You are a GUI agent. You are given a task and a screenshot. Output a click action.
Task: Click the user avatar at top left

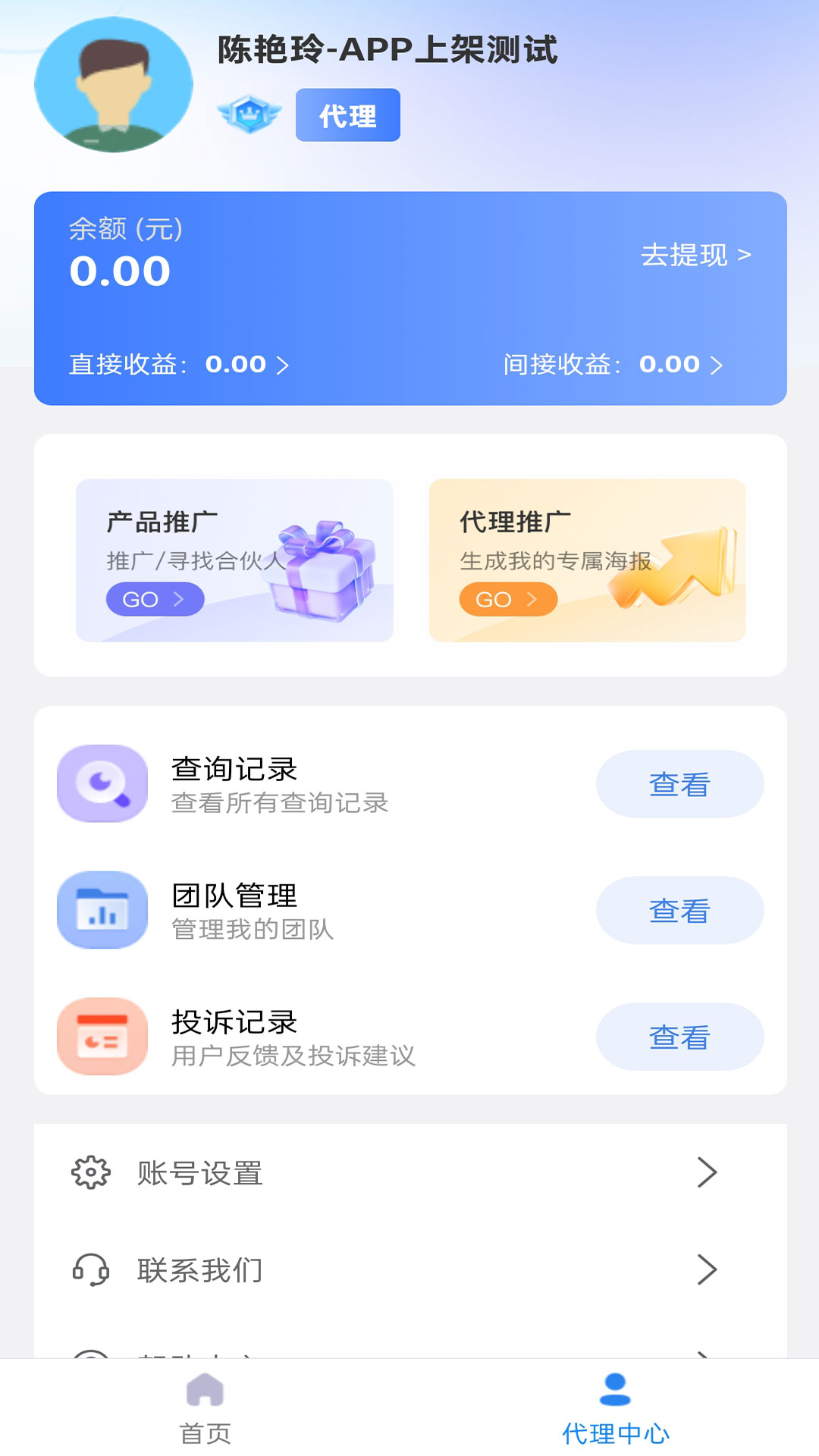115,85
